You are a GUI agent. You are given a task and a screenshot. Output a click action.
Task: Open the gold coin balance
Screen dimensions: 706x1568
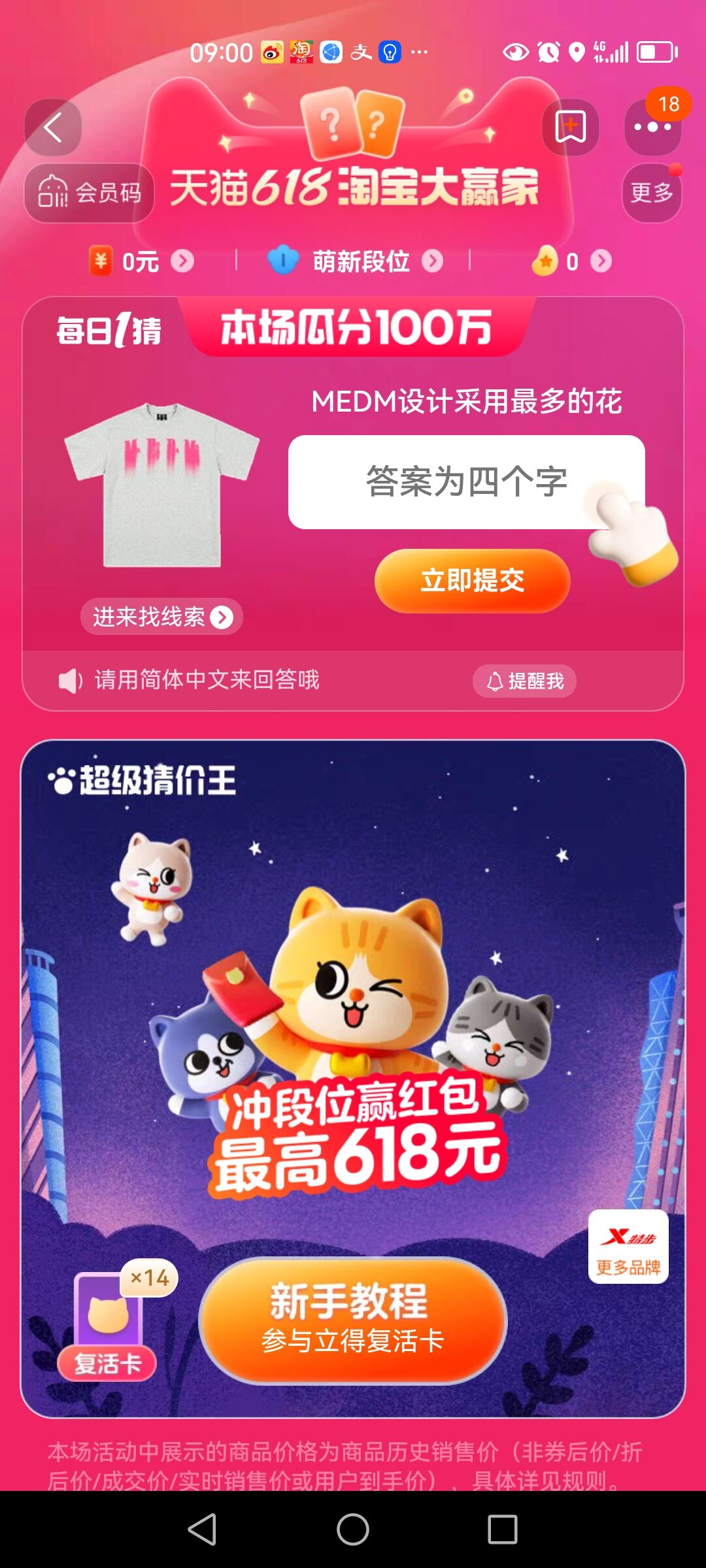[571, 261]
